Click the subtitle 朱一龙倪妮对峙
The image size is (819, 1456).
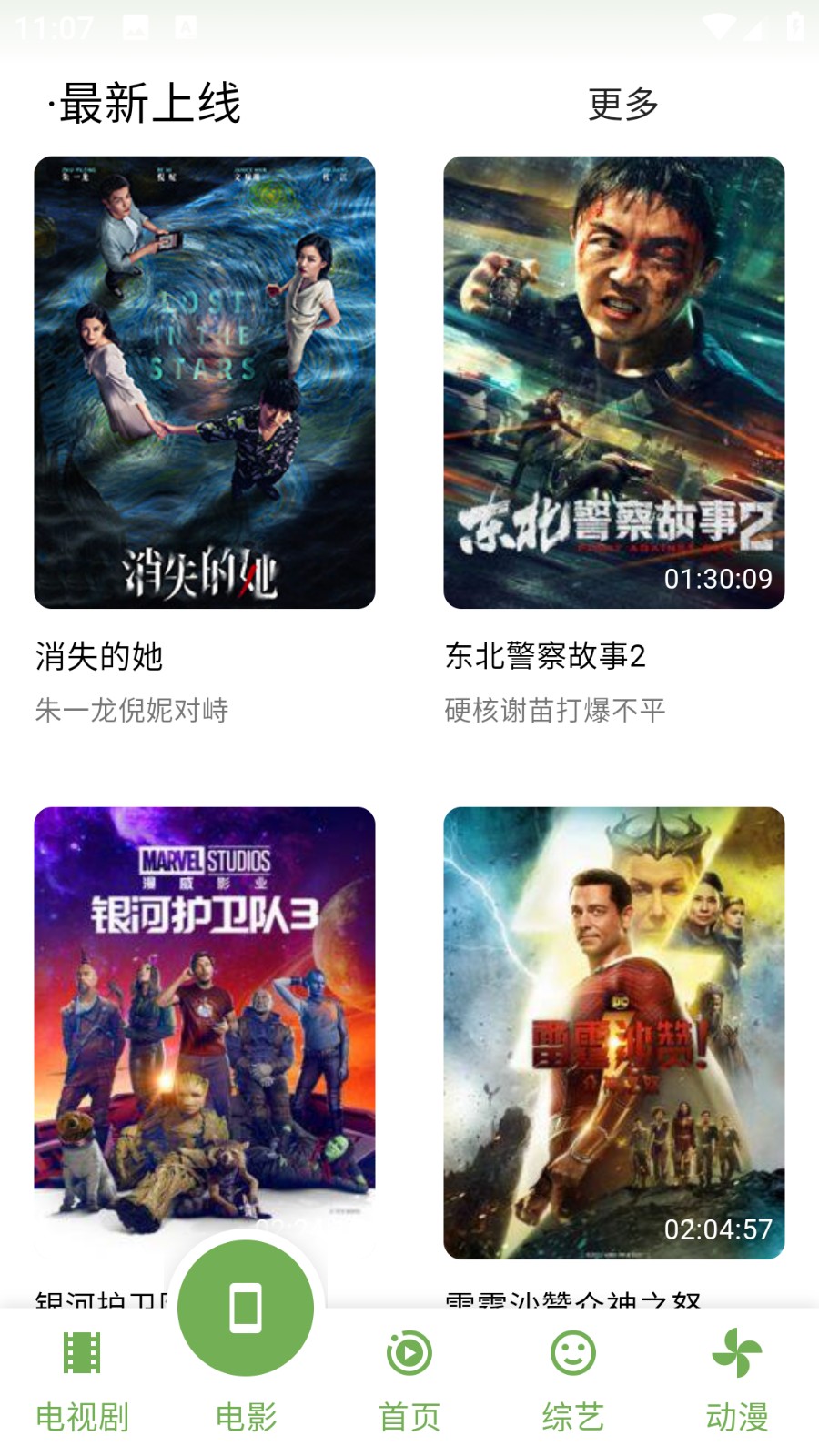pos(132,713)
